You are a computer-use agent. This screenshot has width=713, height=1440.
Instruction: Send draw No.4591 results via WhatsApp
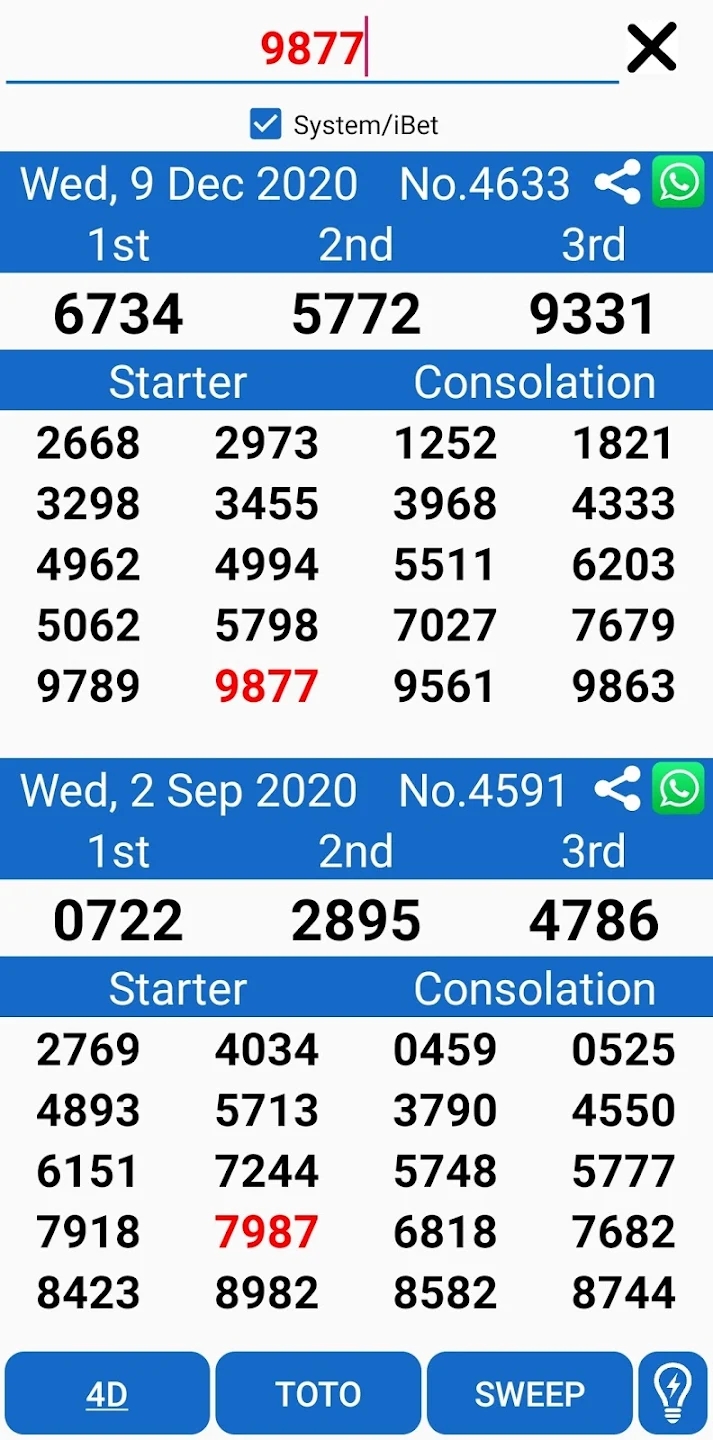point(679,790)
